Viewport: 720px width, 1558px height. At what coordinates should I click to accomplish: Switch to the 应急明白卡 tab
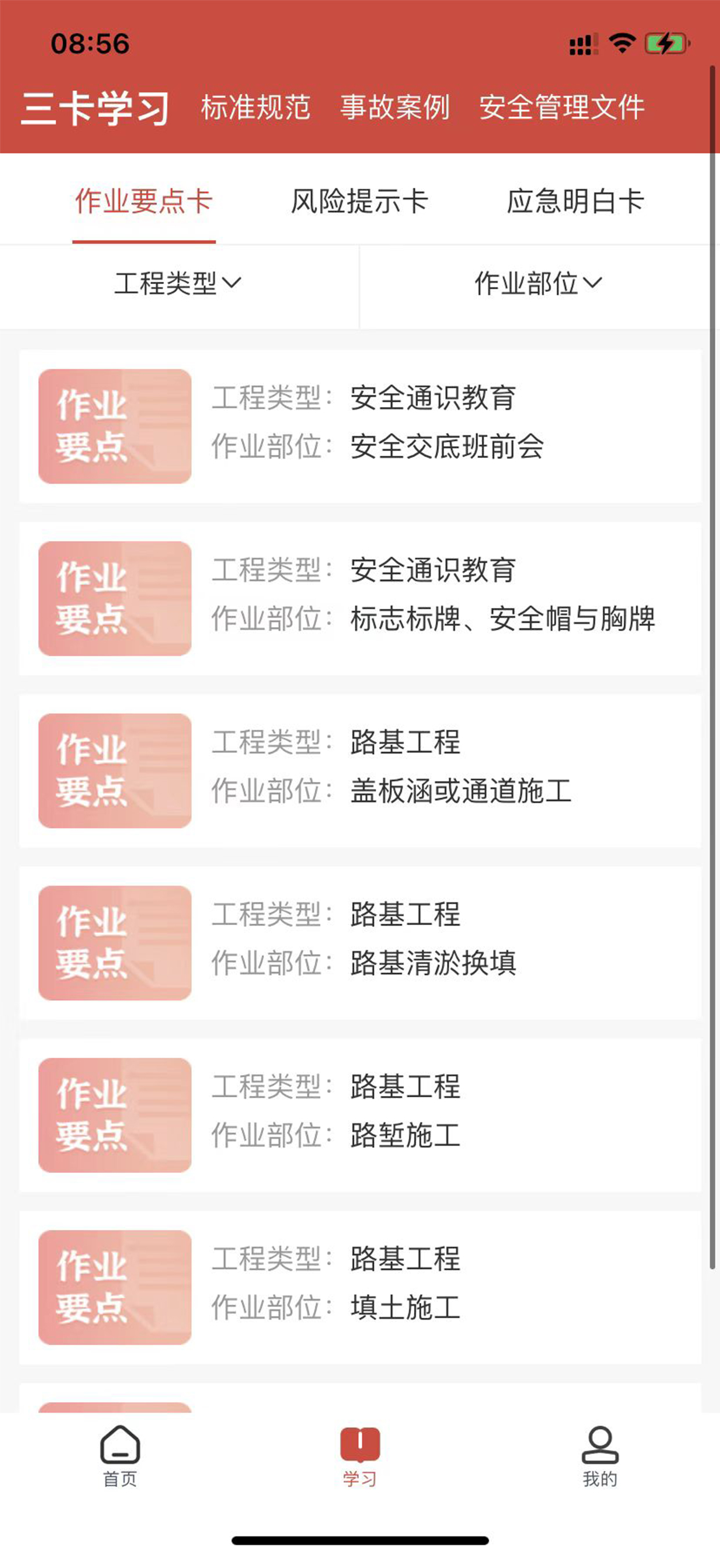[575, 200]
